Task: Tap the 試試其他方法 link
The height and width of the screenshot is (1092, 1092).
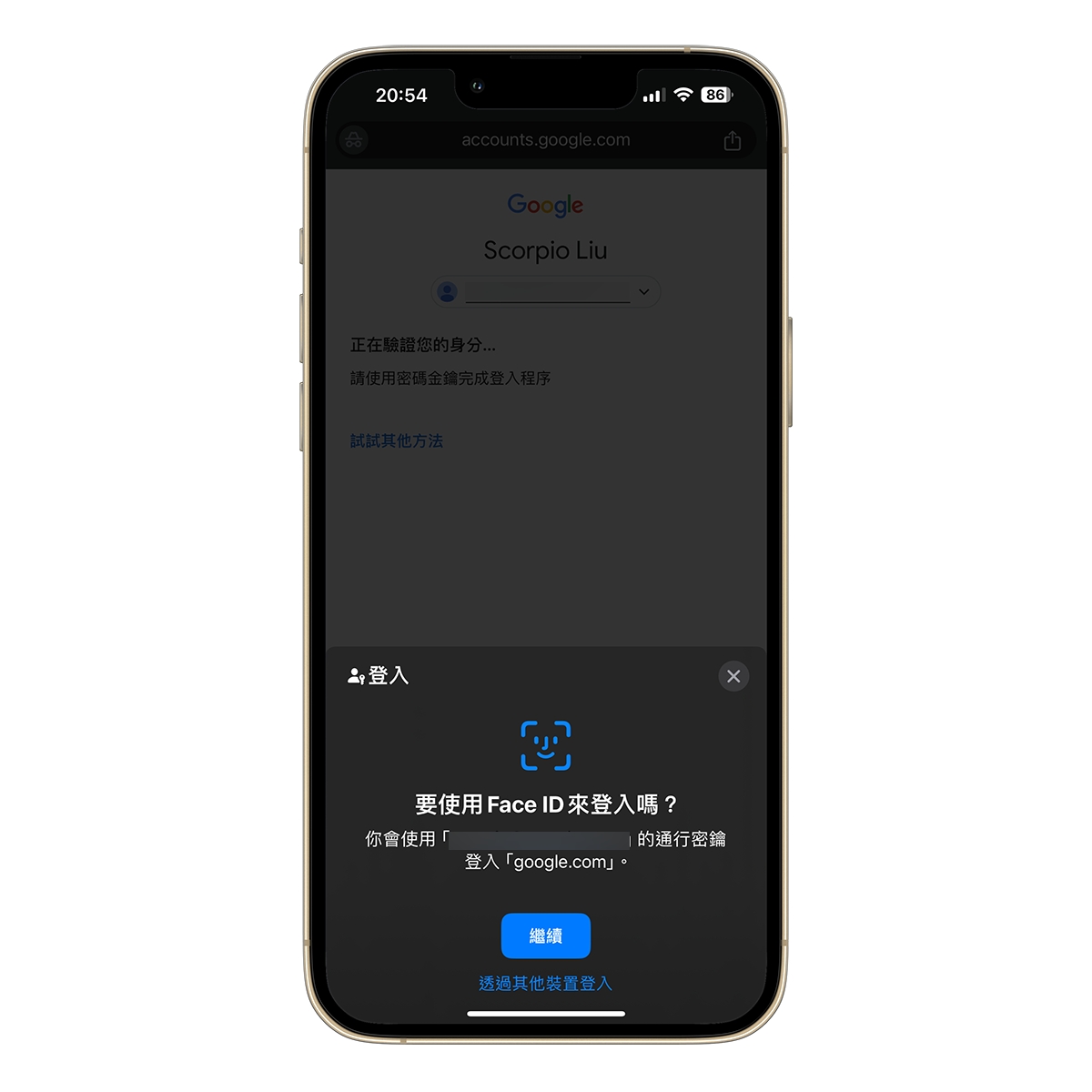Action: pyautogui.click(x=397, y=441)
